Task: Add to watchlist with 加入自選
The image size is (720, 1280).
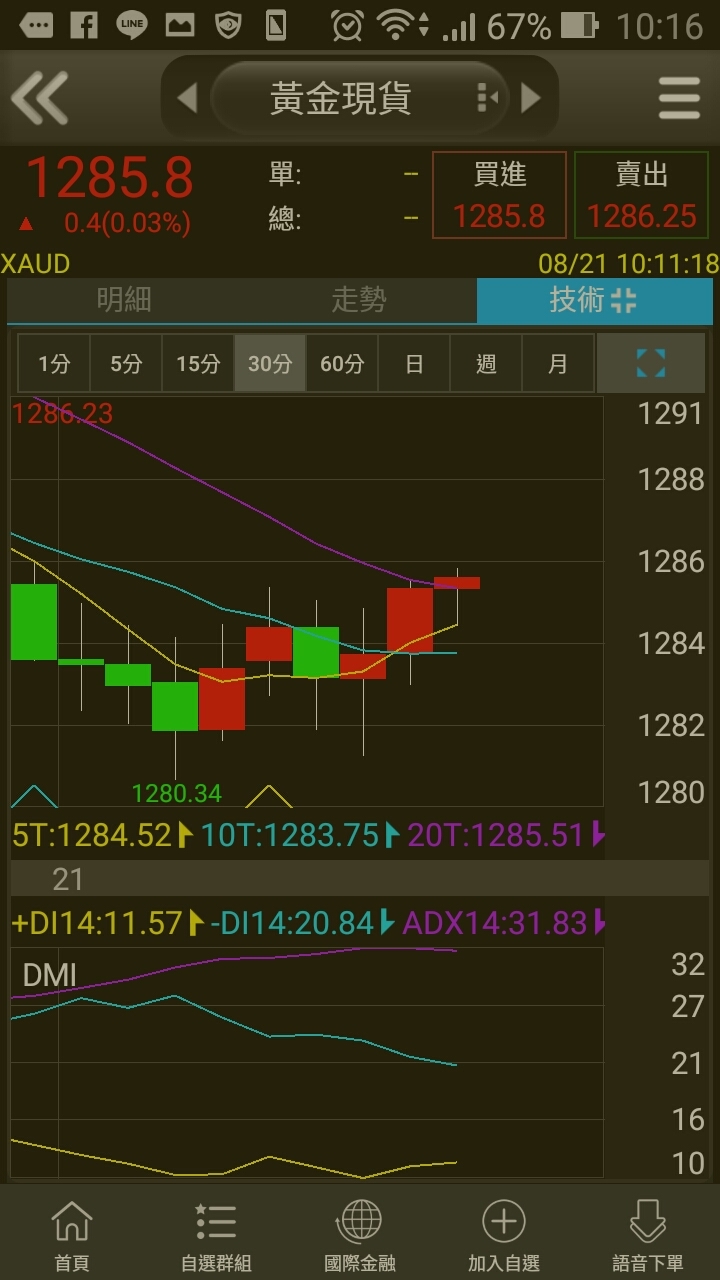Action: coord(504,1235)
